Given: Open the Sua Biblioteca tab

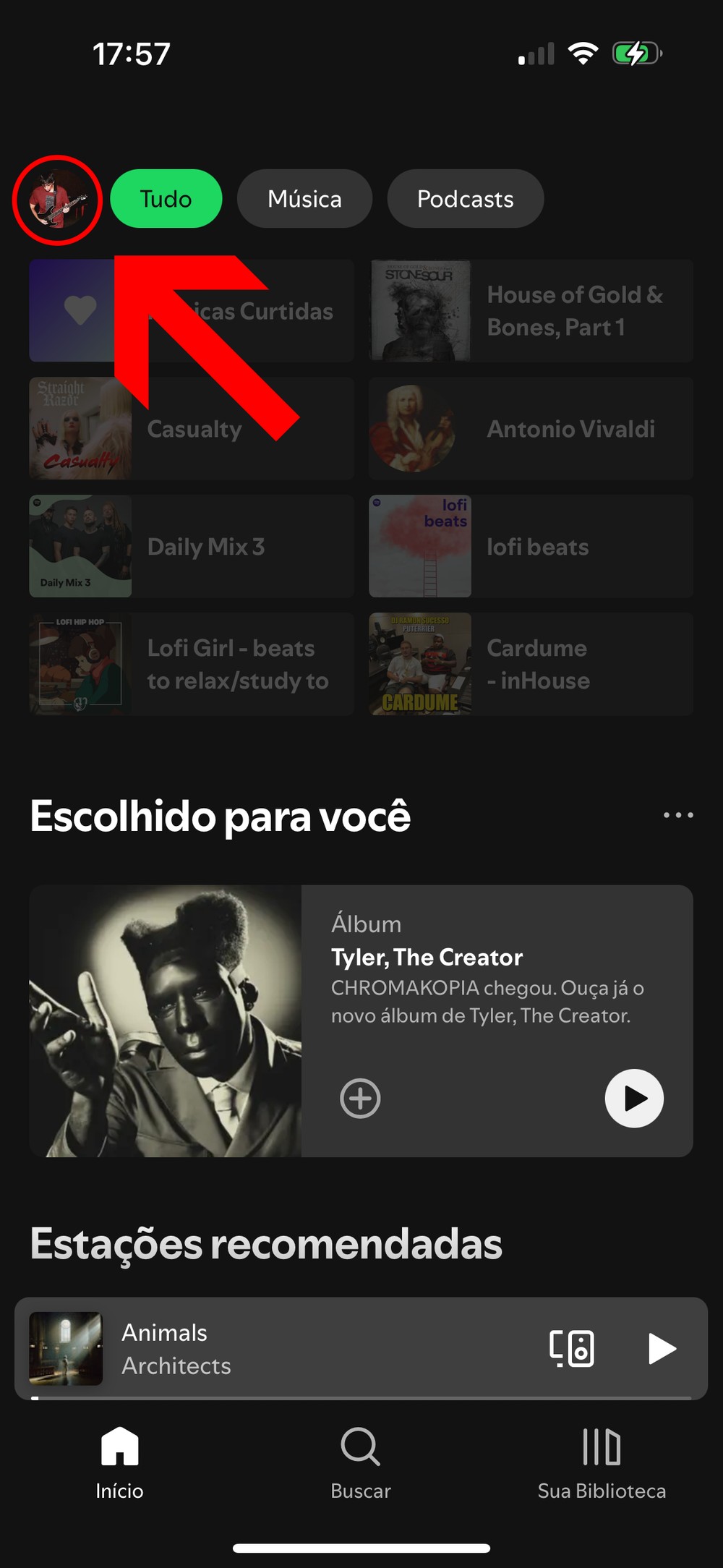Looking at the screenshot, I should (602, 1461).
